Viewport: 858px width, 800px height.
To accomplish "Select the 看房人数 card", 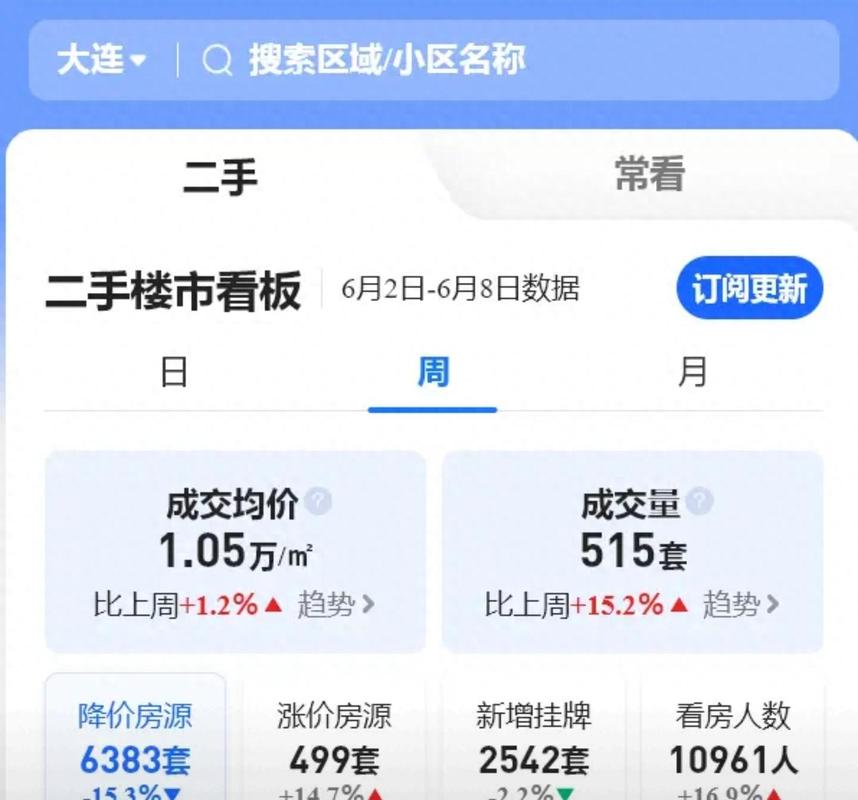I will (733, 740).
